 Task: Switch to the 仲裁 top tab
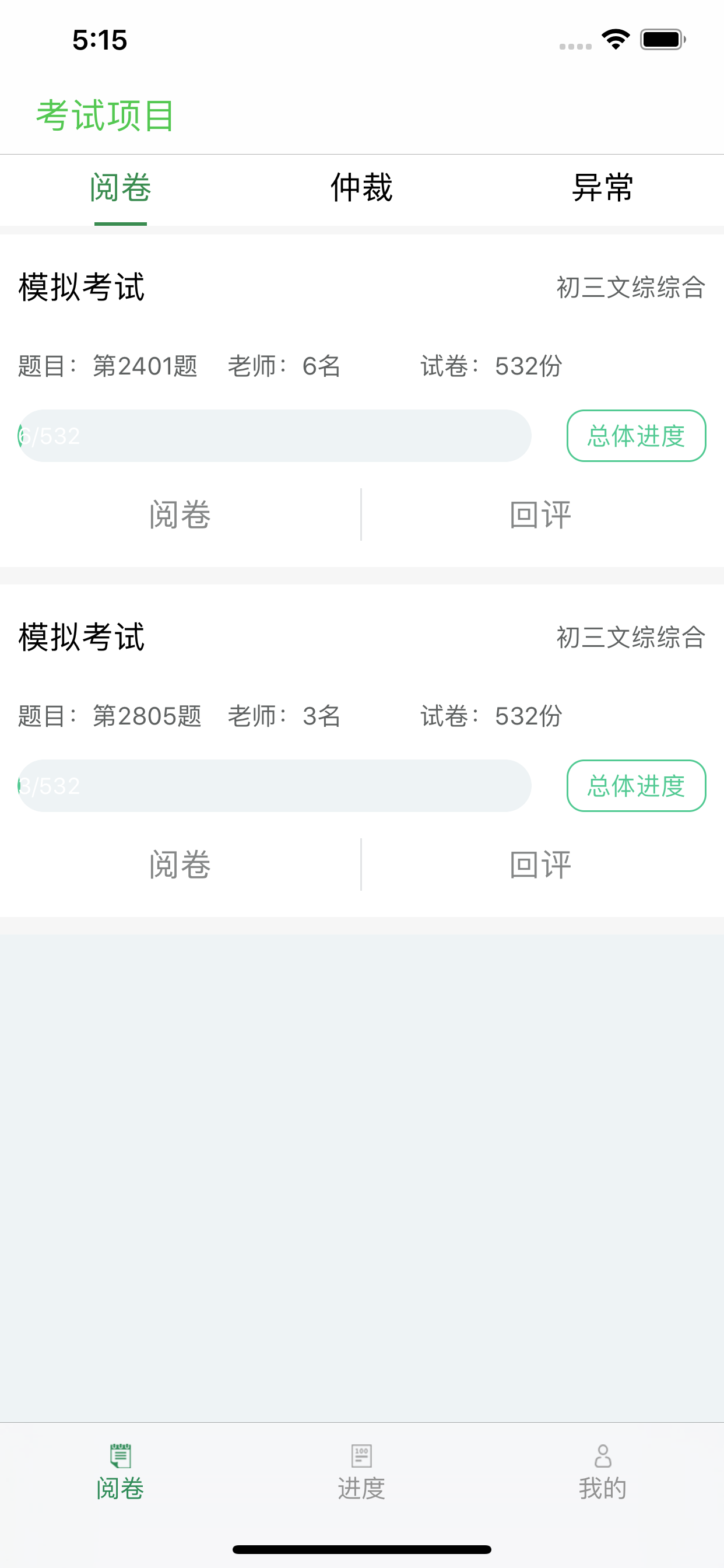(x=361, y=187)
